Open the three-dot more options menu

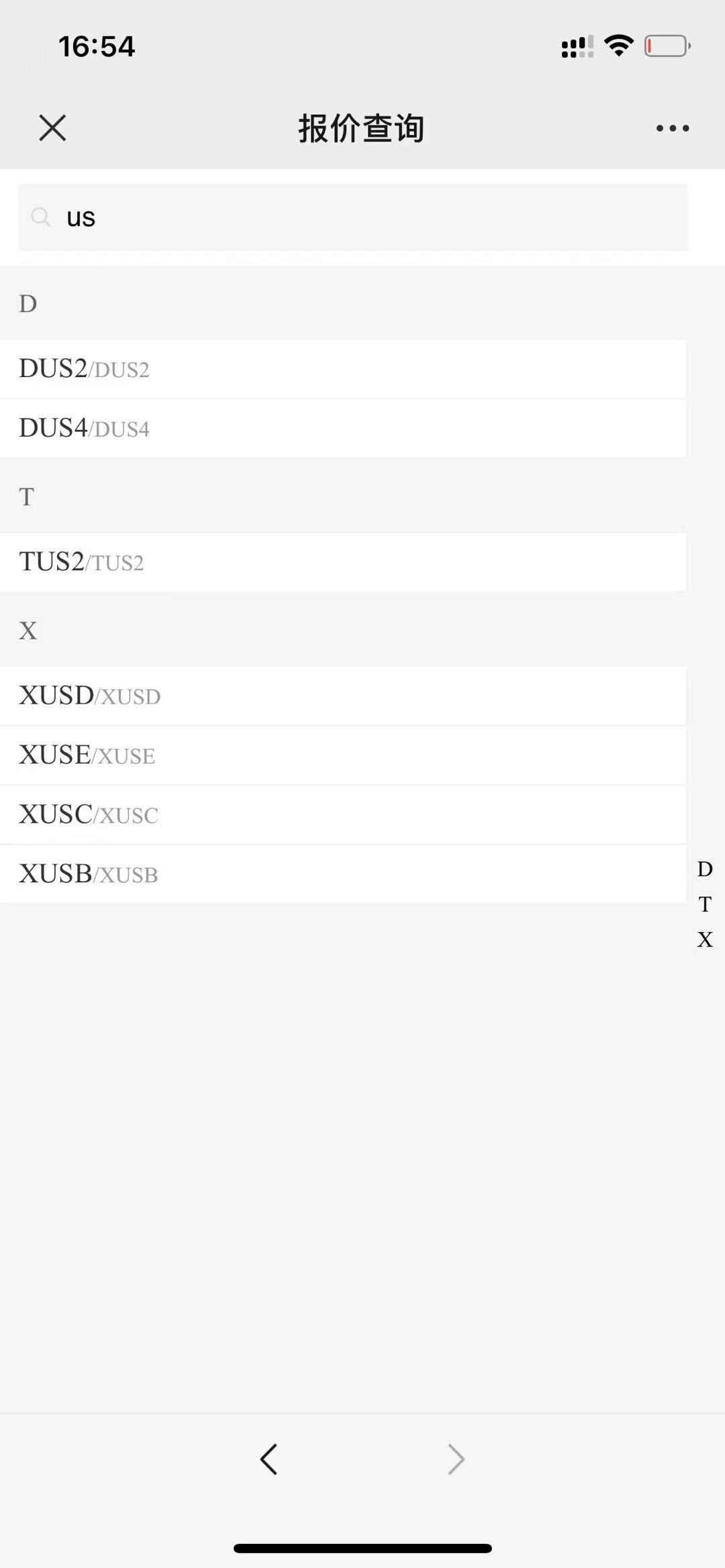coord(673,128)
